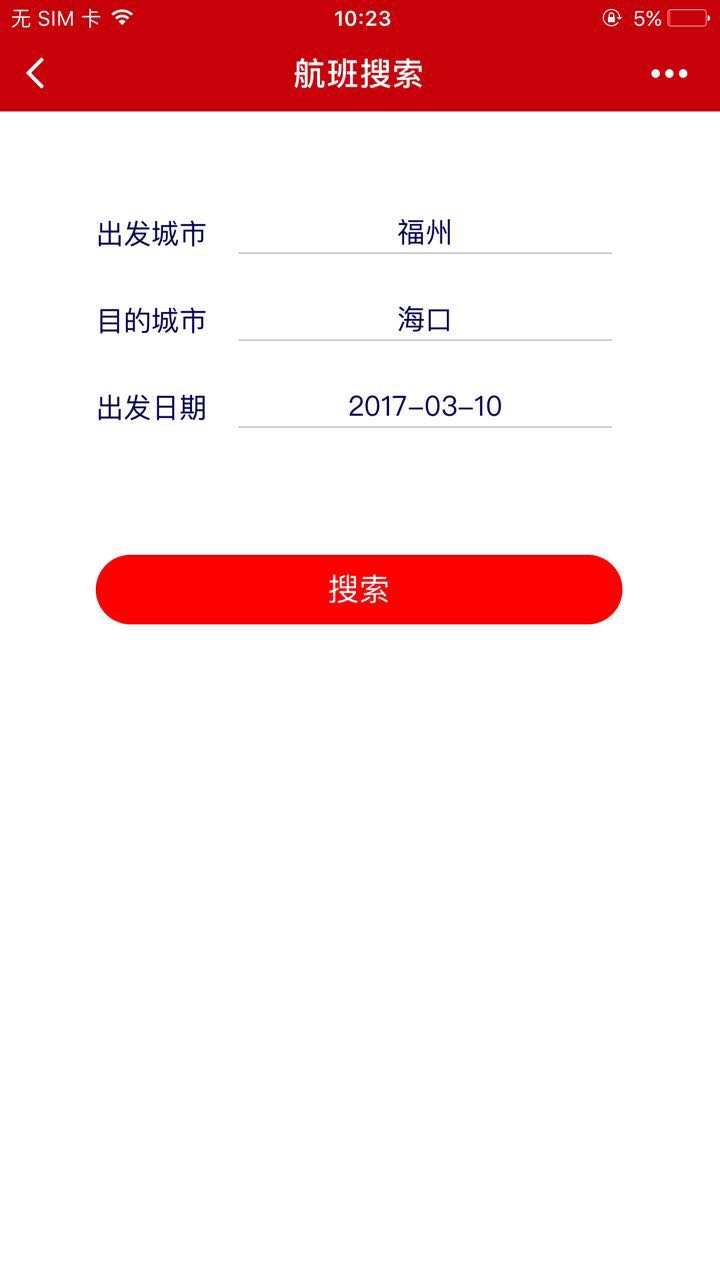Open the three-dot overflow menu

[x=669, y=73]
